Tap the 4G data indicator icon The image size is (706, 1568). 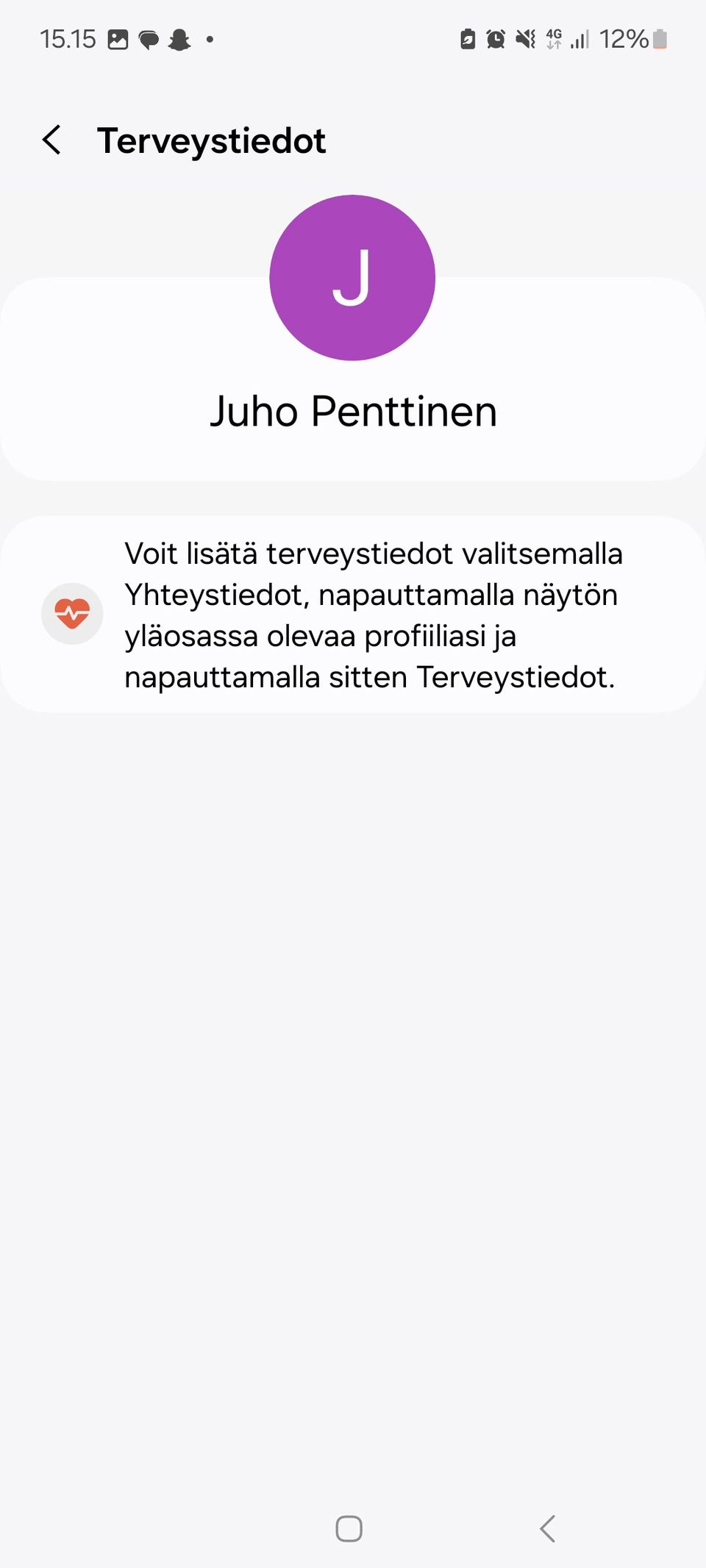click(x=555, y=39)
